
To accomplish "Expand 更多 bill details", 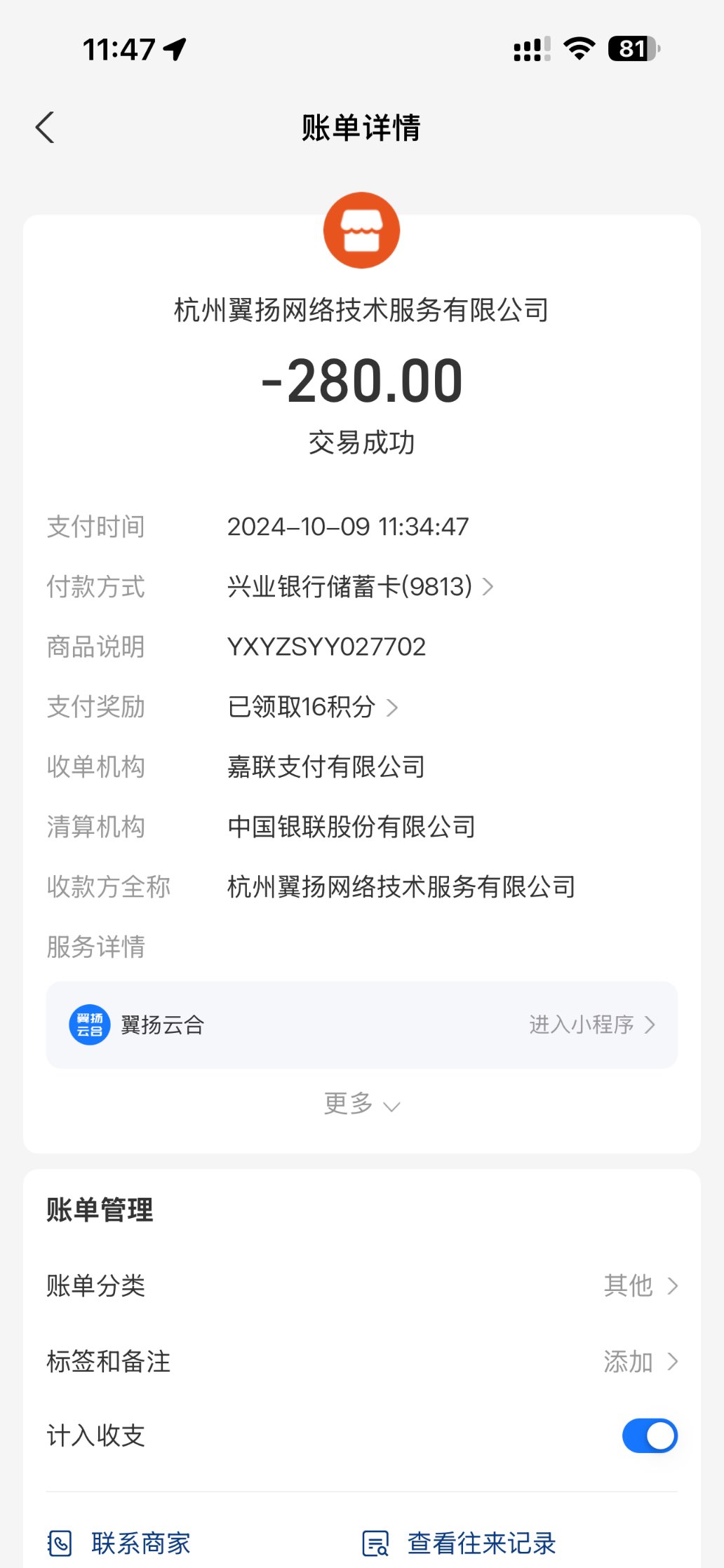I will coord(361,1104).
